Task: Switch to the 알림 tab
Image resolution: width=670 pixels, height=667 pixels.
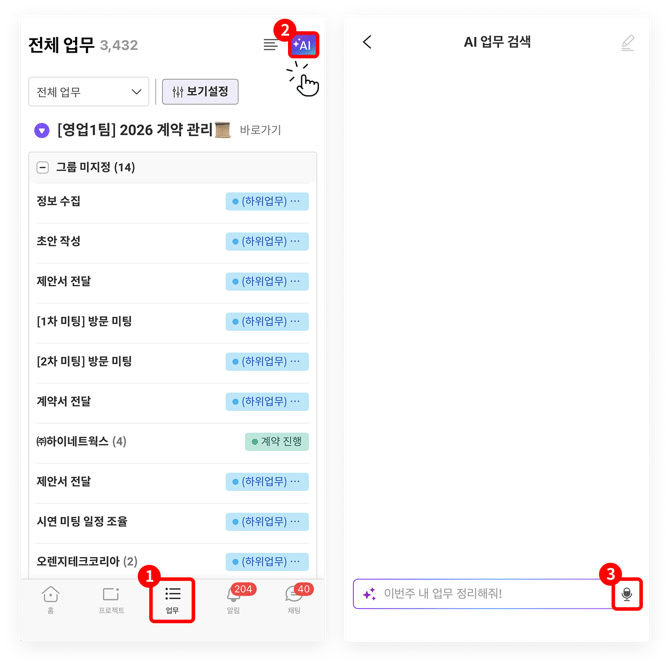Action: click(x=233, y=599)
